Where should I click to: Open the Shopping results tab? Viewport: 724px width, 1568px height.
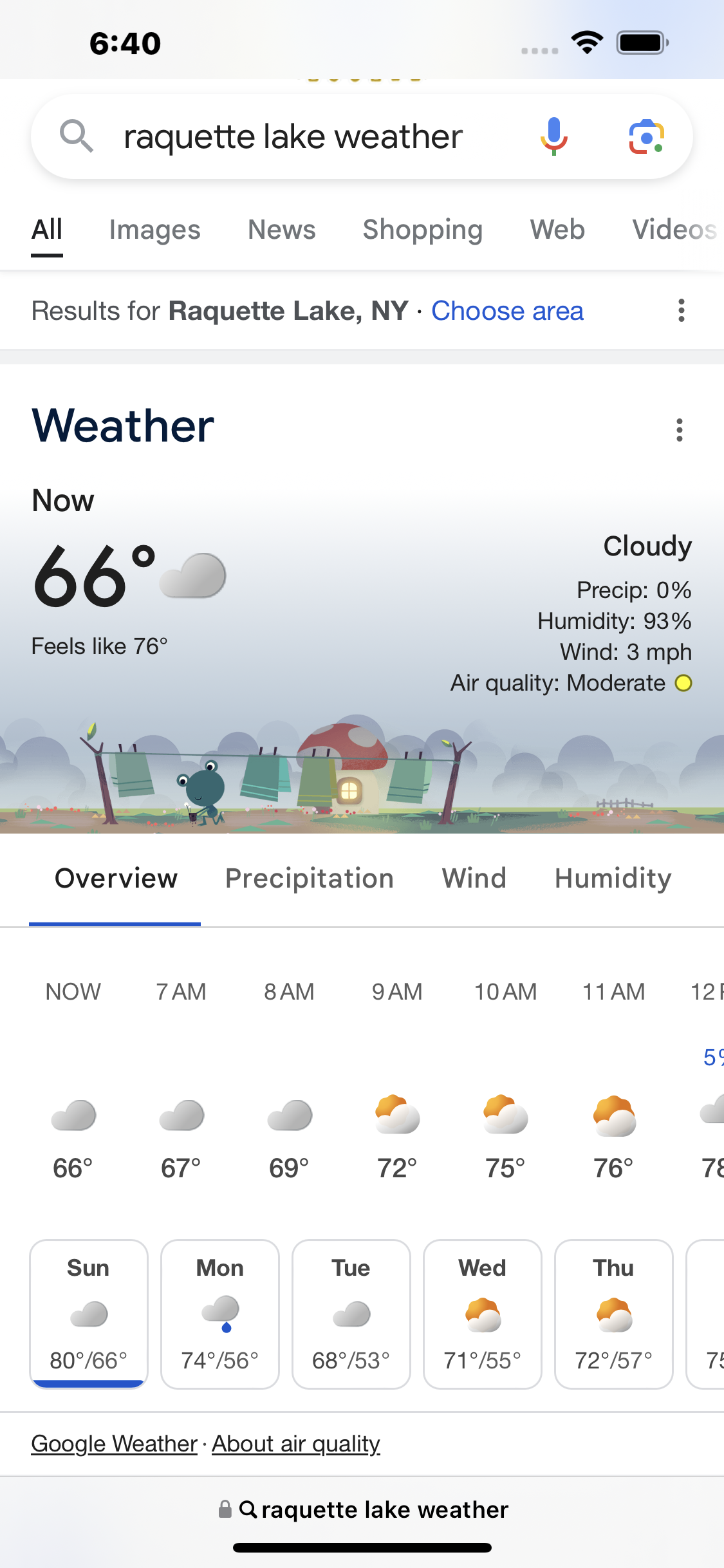[x=423, y=230]
